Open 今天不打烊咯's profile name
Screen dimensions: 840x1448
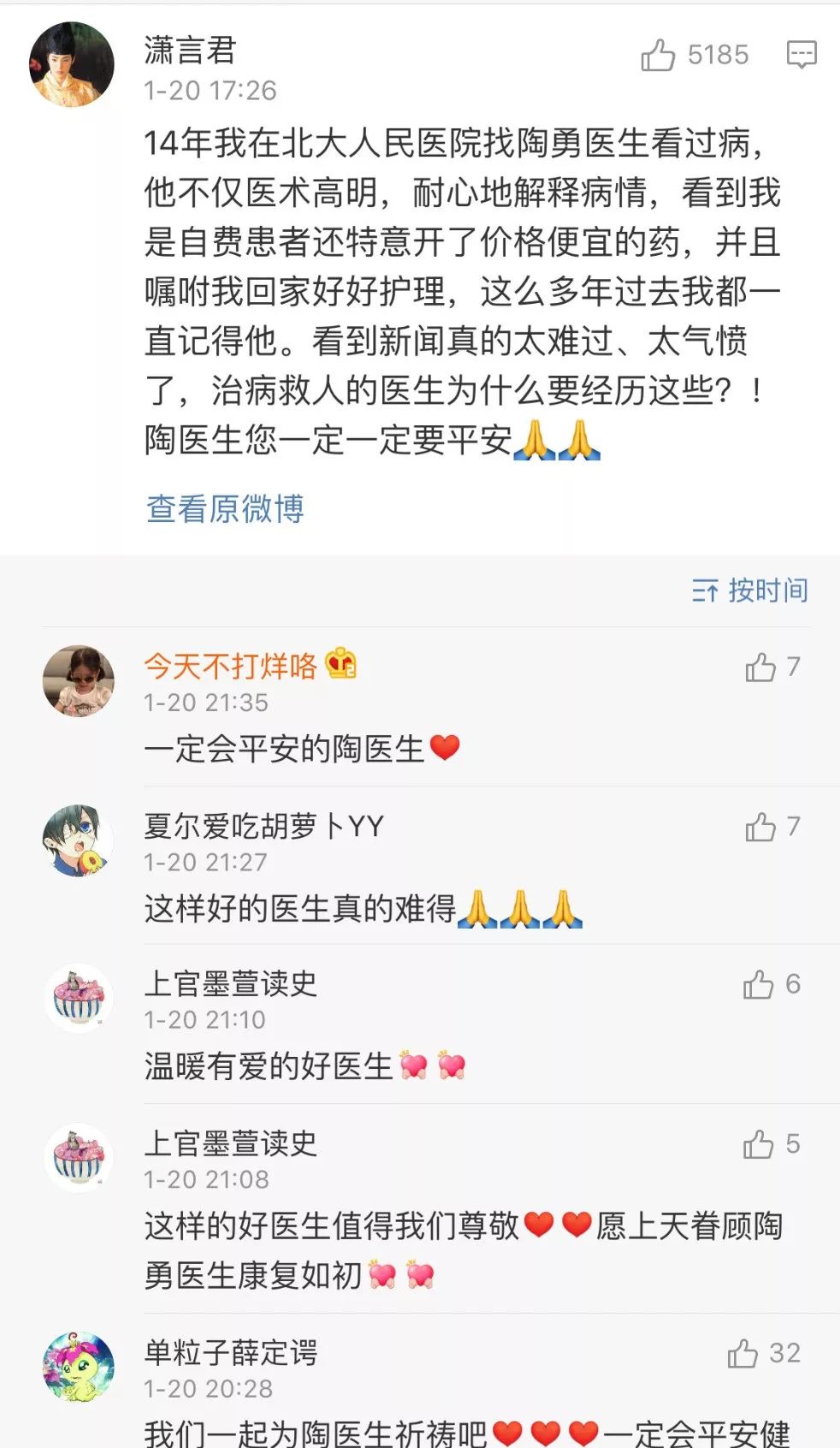point(231,665)
